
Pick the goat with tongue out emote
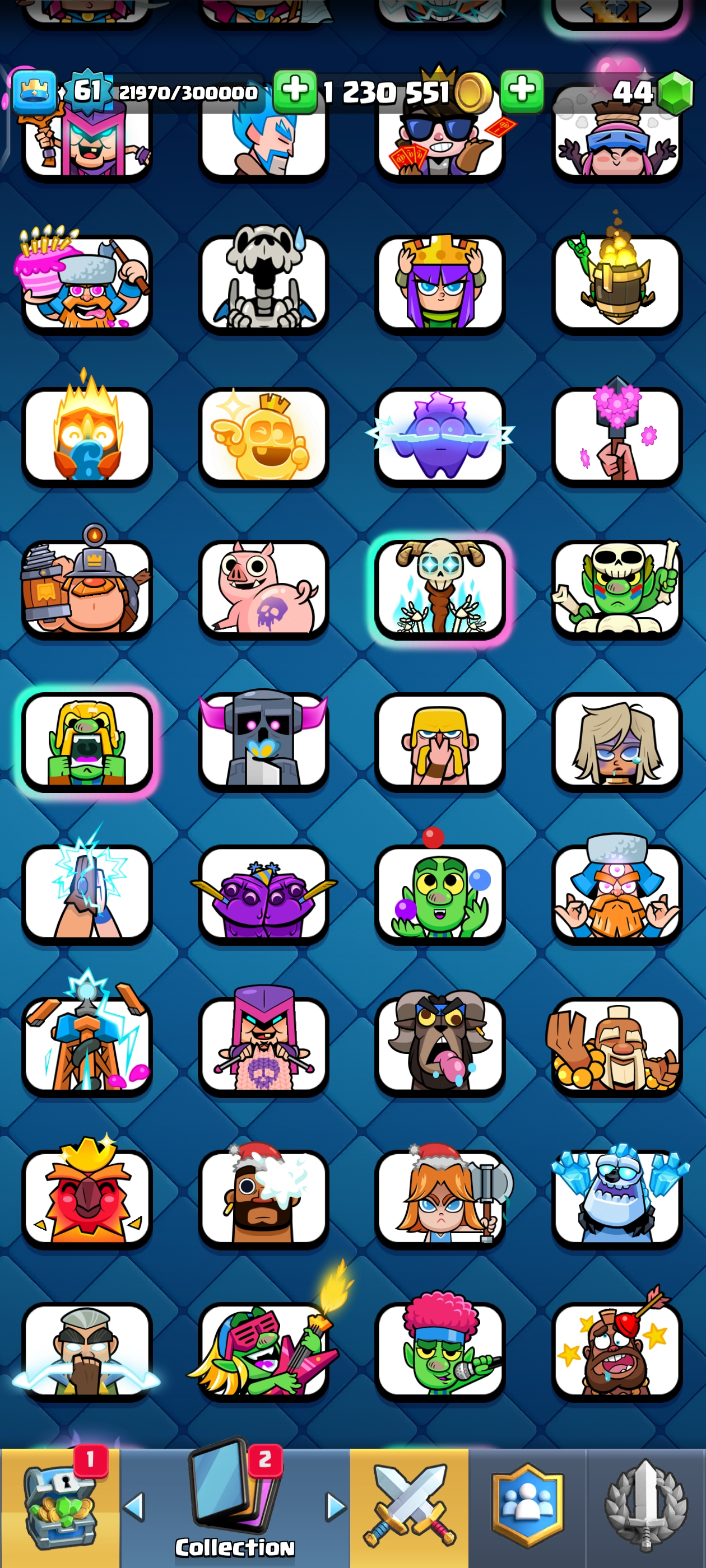(x=440, y=1046)
